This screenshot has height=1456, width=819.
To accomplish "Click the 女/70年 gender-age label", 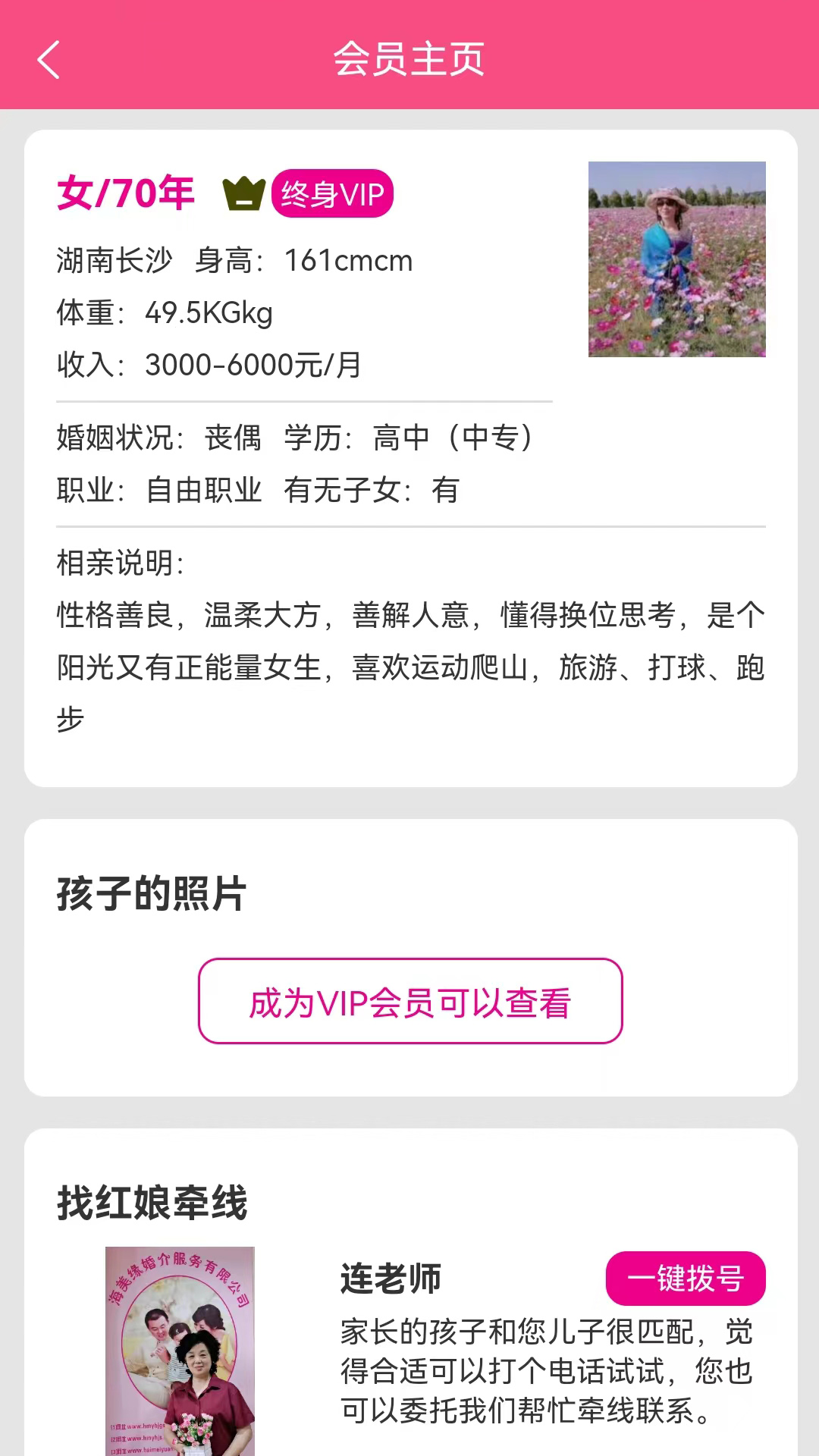I will click(125, 192).
